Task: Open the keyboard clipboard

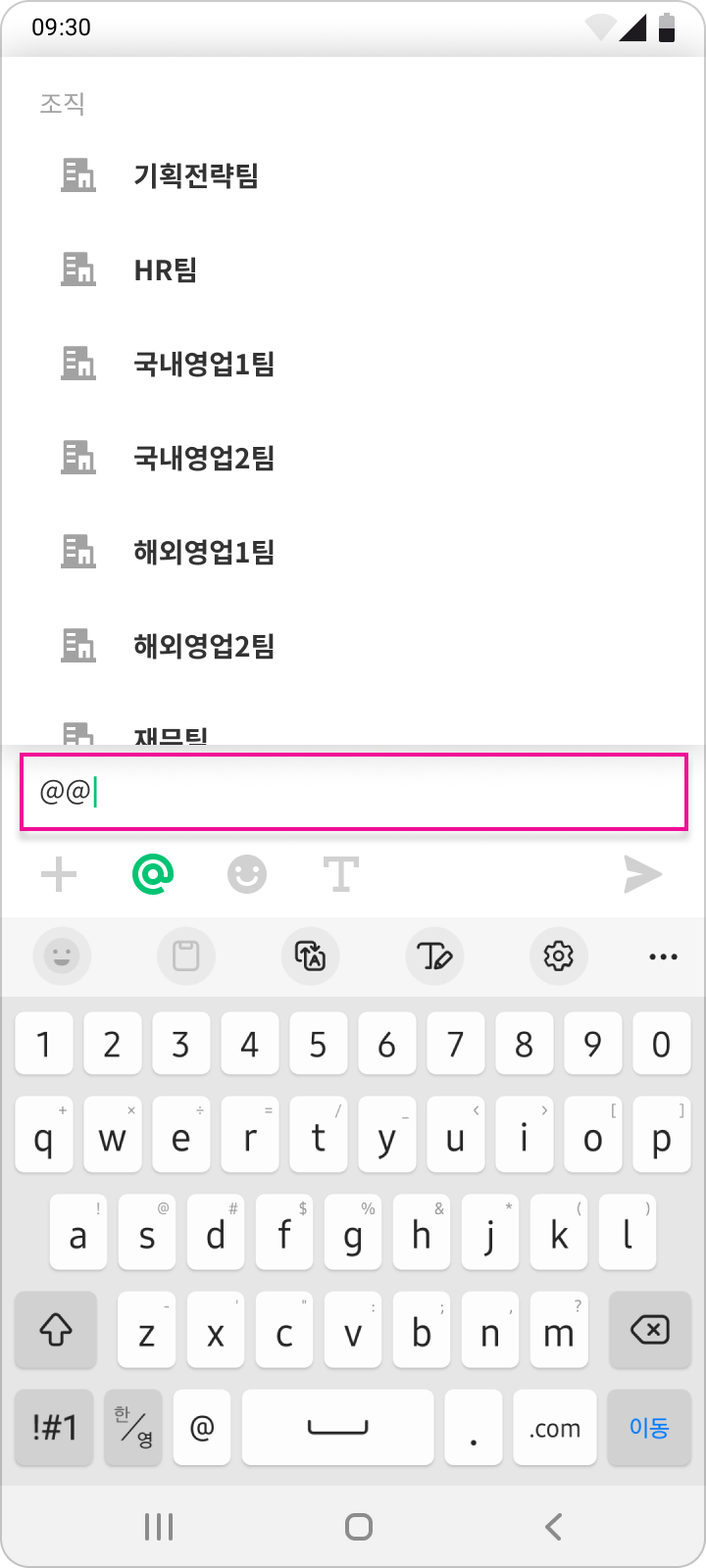Action: pos(186,955)
